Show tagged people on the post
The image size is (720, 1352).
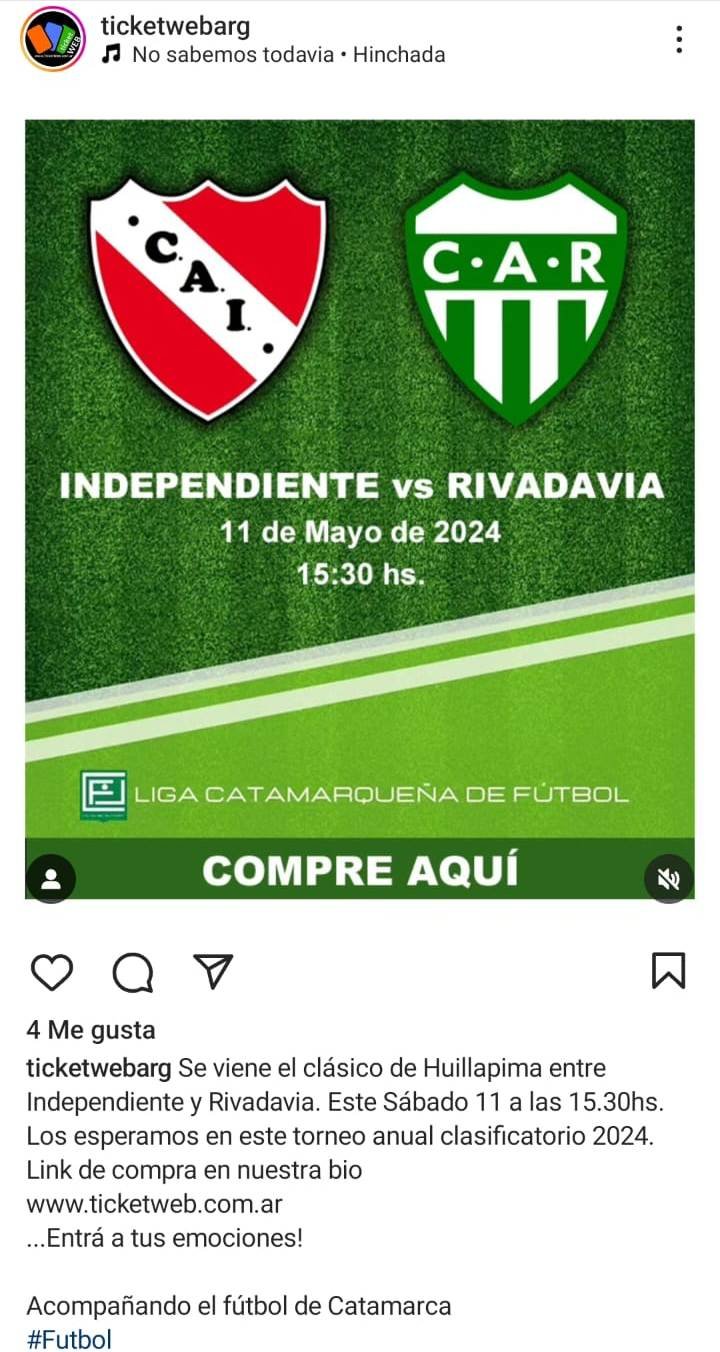pyautogui.click(x=51, y=879)
